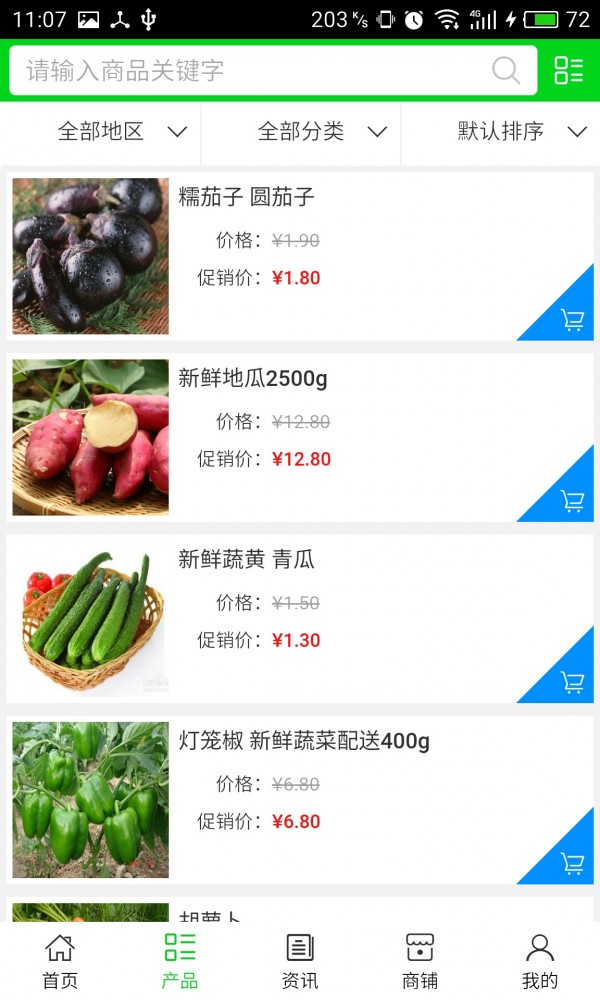Tap the product keyword search field
This screenshot has height=1000, width=600.
click(250, 71)
